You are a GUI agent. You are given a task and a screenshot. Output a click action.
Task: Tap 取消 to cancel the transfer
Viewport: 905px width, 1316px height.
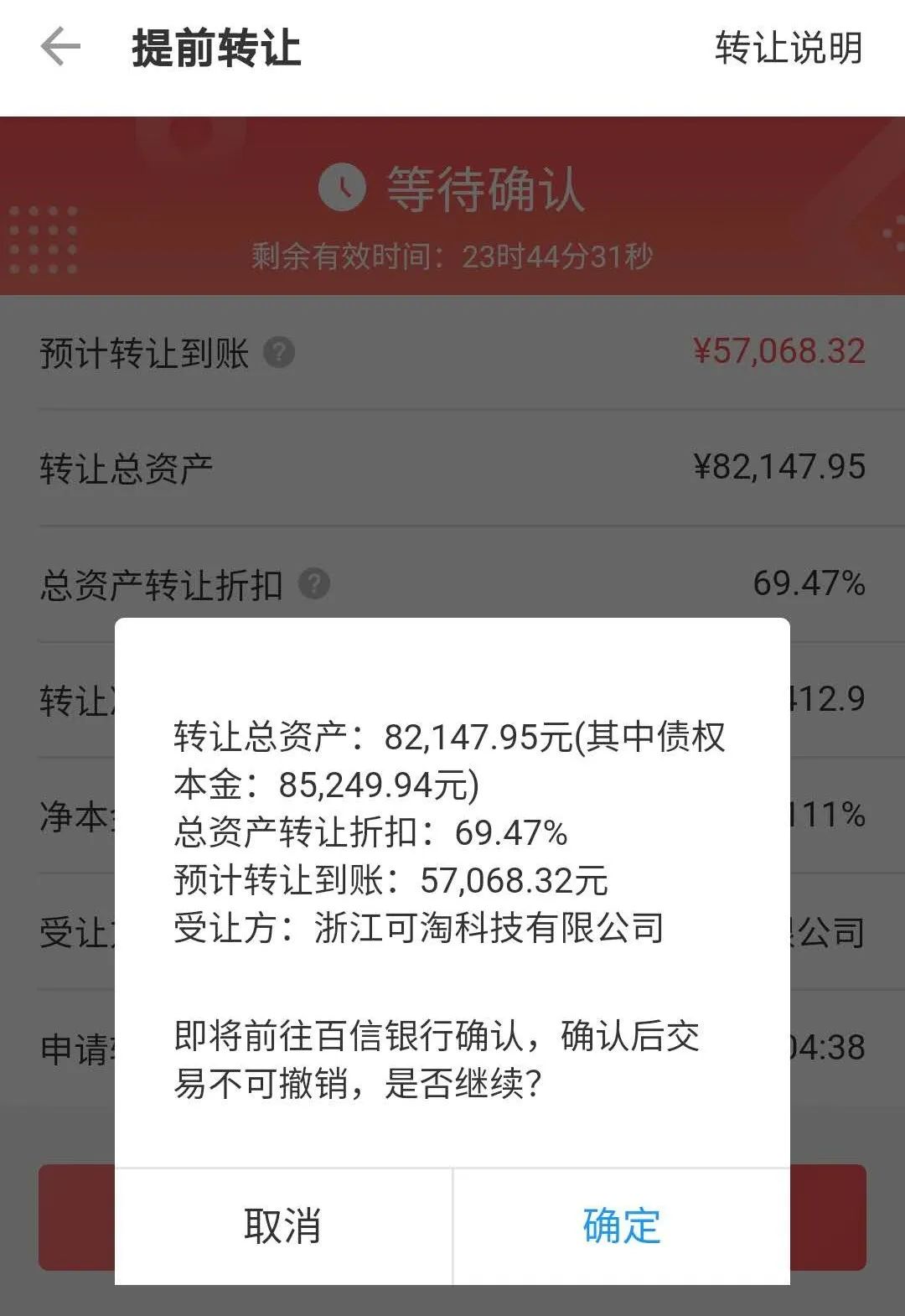click(283, 1225)
